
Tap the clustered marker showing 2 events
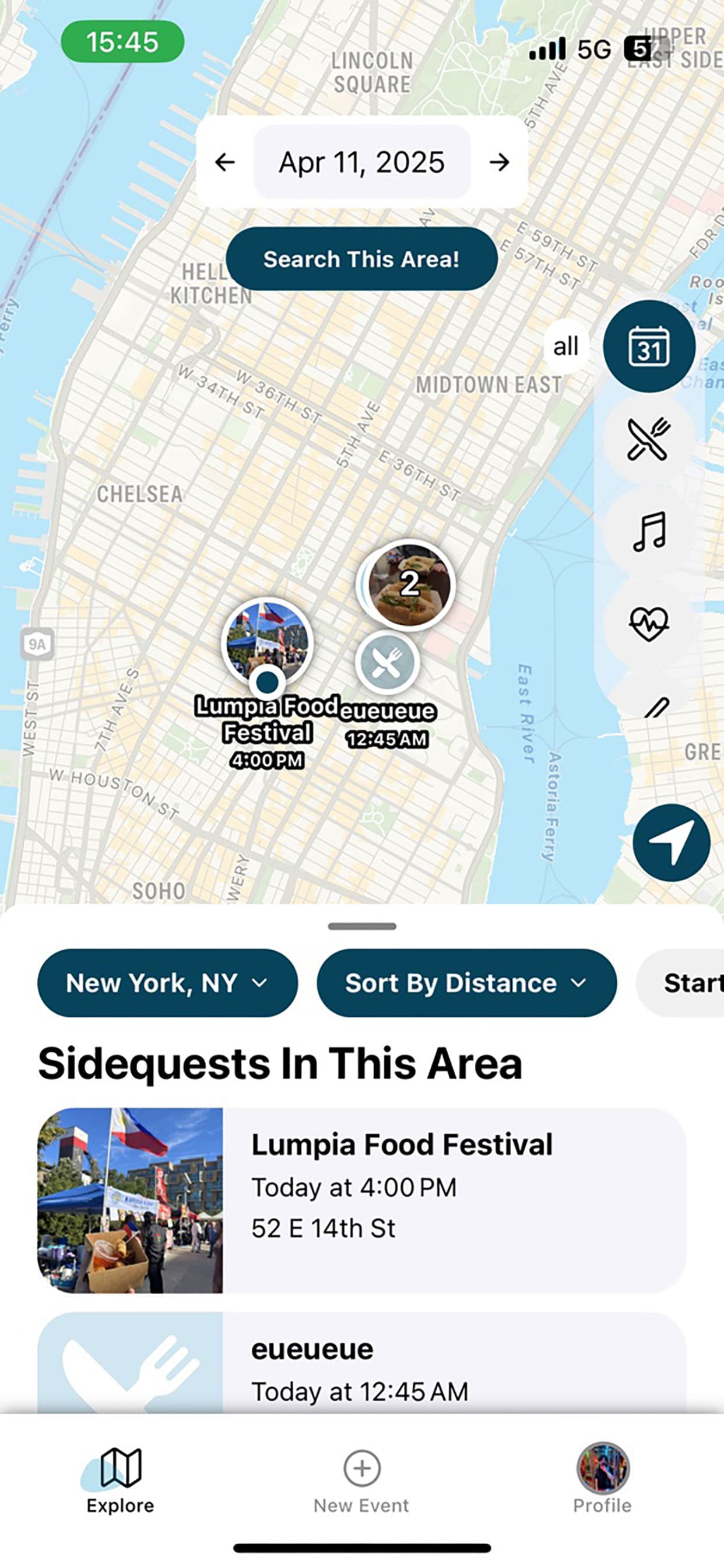pos(409,584)
